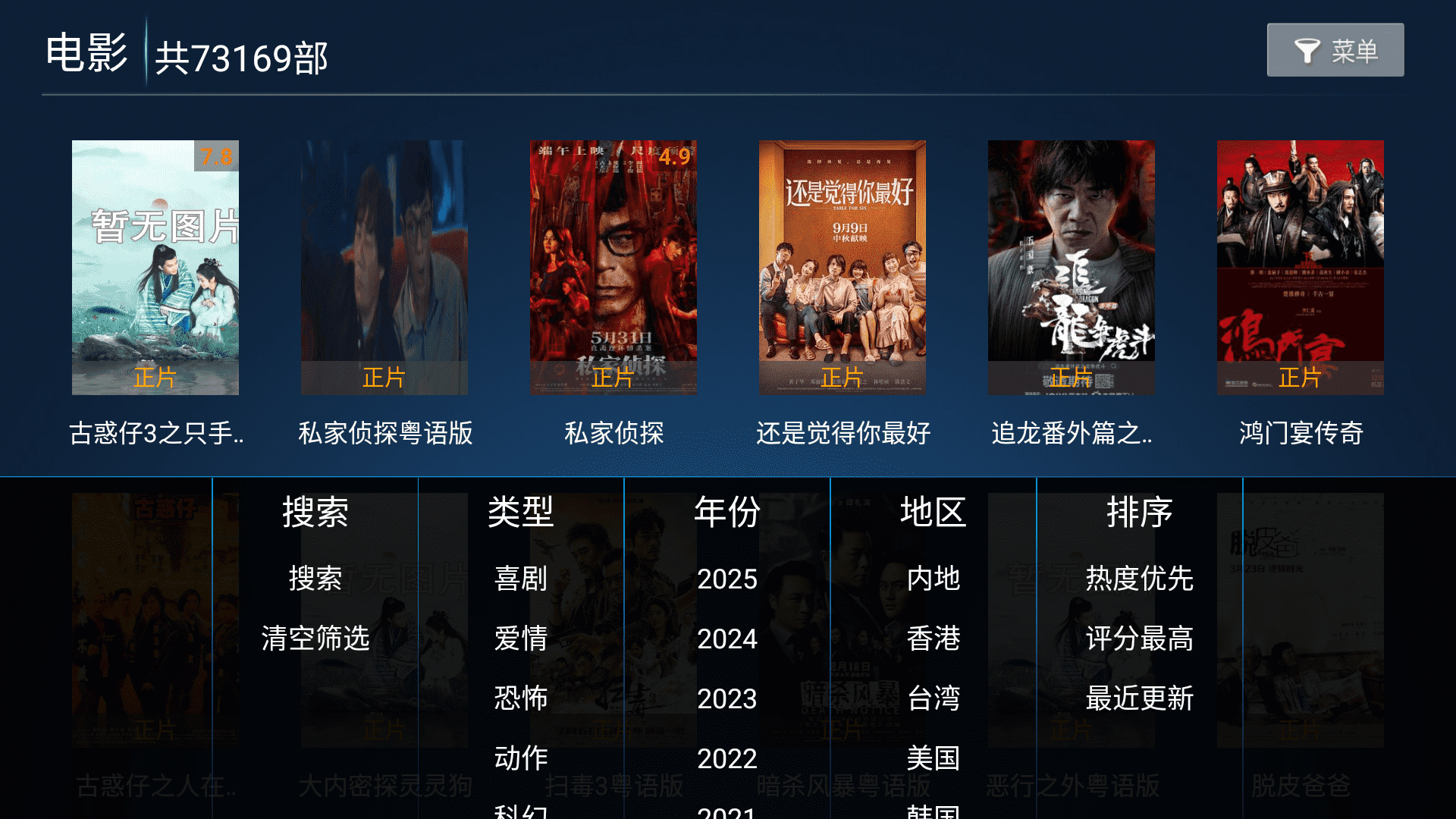The image size is (1456, 819).
Task: Choose 香港 region filter
Action: click(934, 639)
